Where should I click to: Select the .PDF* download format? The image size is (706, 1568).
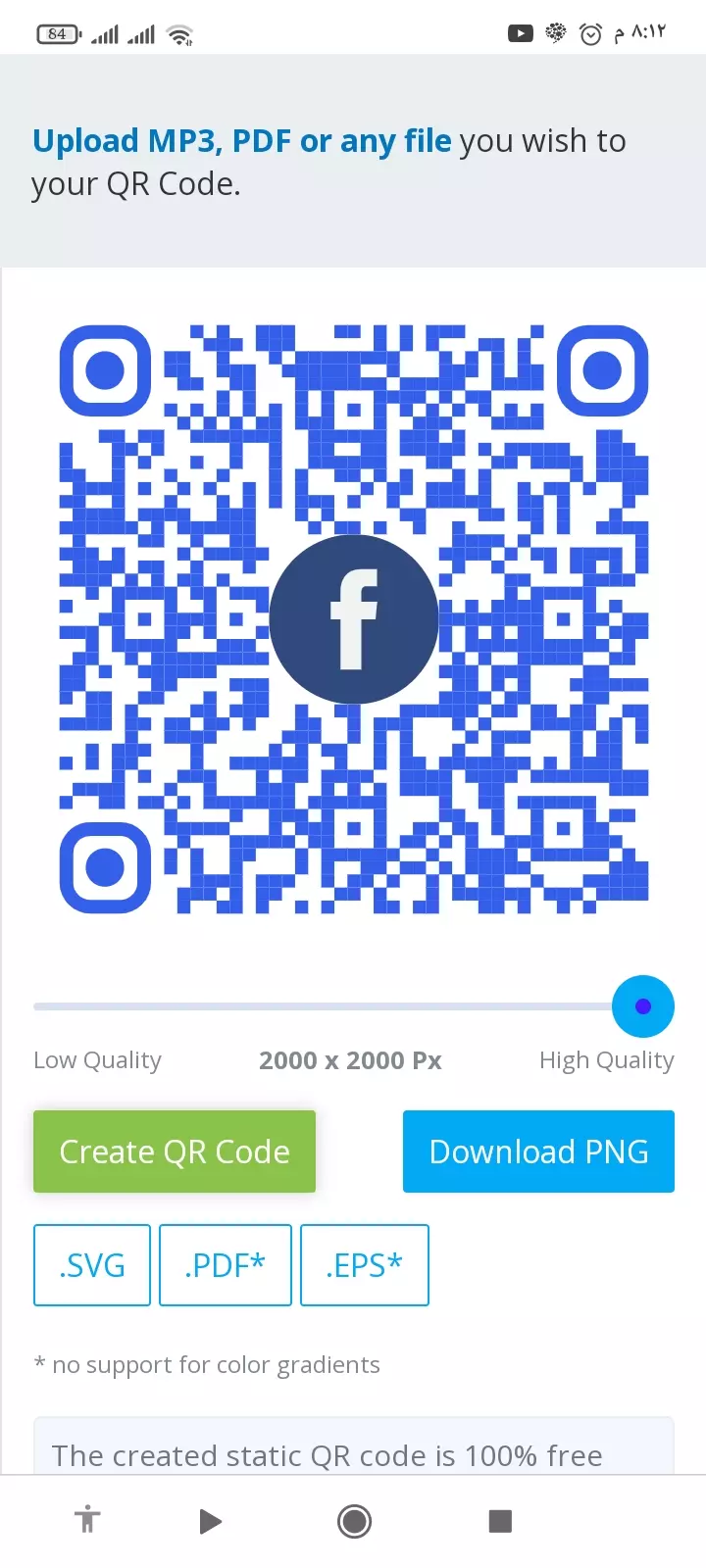[226, 1265]
